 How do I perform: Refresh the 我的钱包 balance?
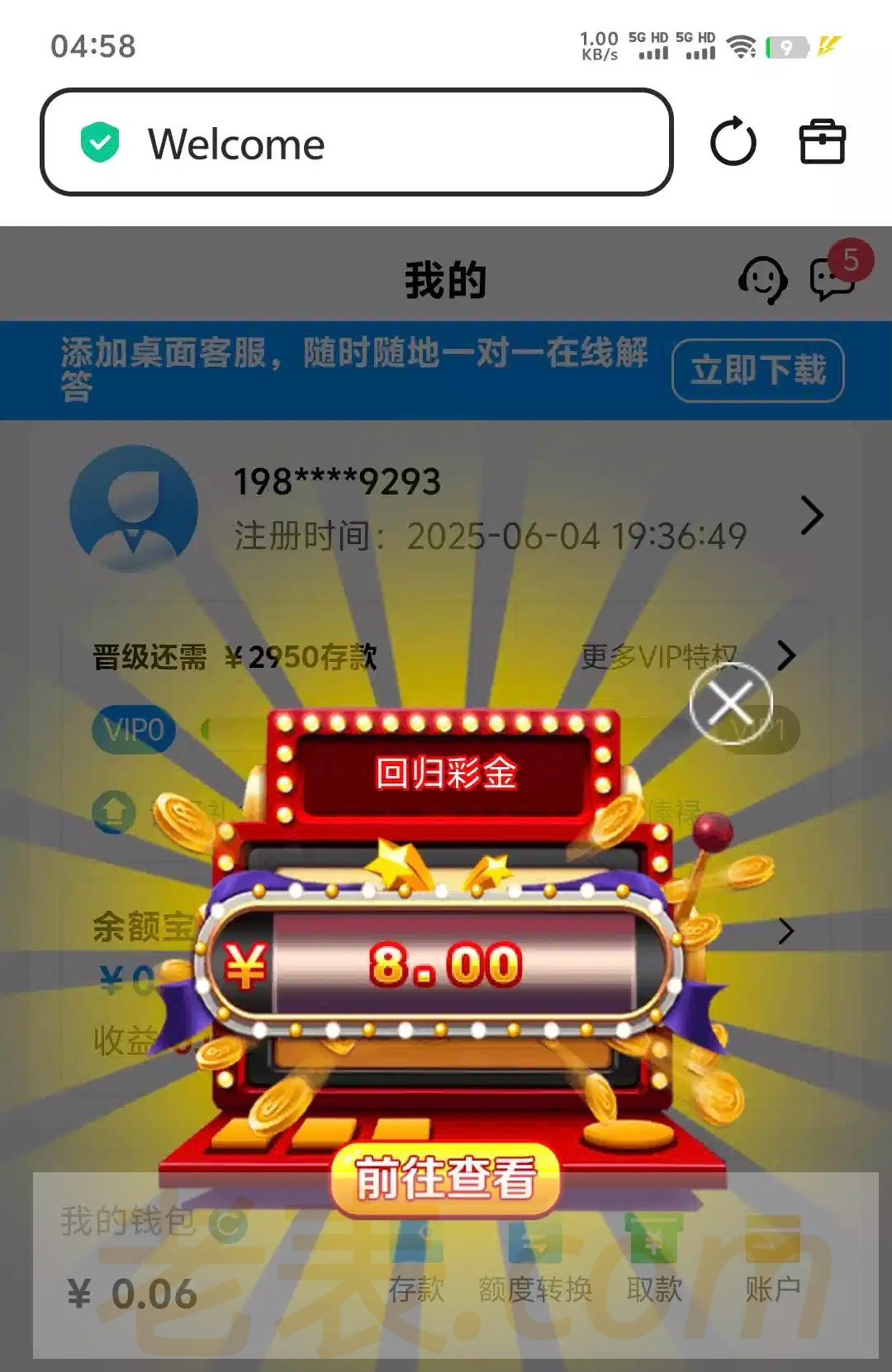point(228,1224)
